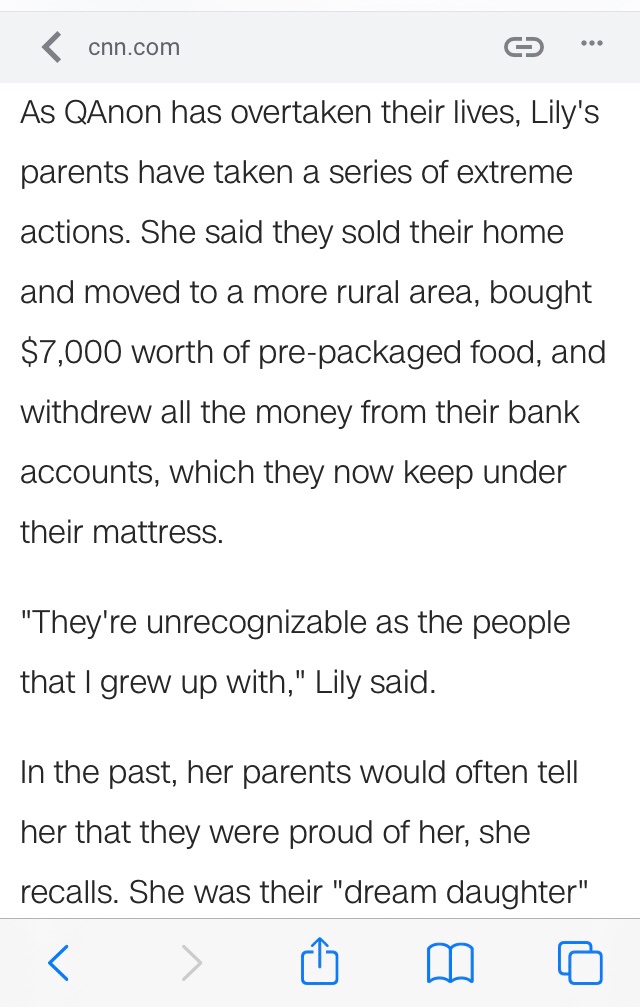Open the three-dot overflow menu
The height and width of the screenshot is (1007, 640).
click(x=592, y=44)
